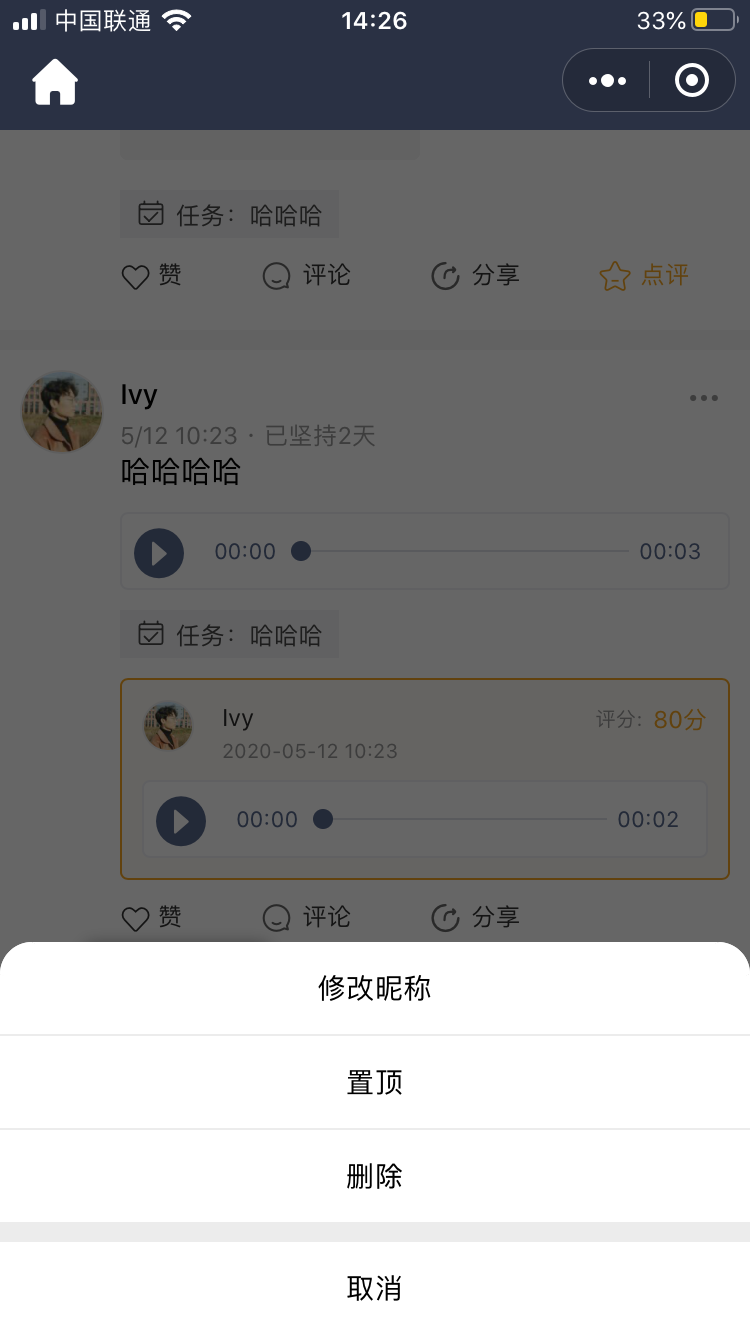This screenshot has width=750, height=1334.
Task: Dismiss the action sheet with 取消
Action: 375,1288
